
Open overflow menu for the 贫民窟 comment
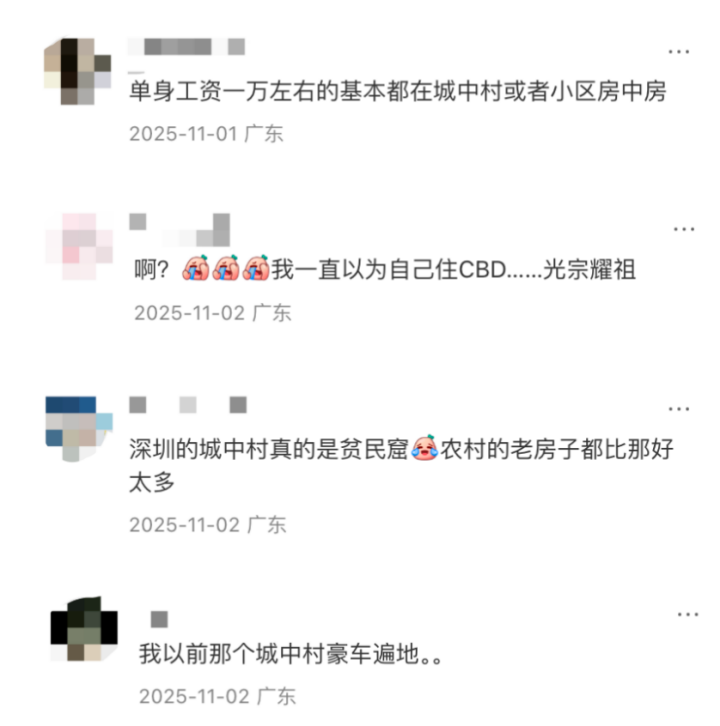tap(679, 410)
